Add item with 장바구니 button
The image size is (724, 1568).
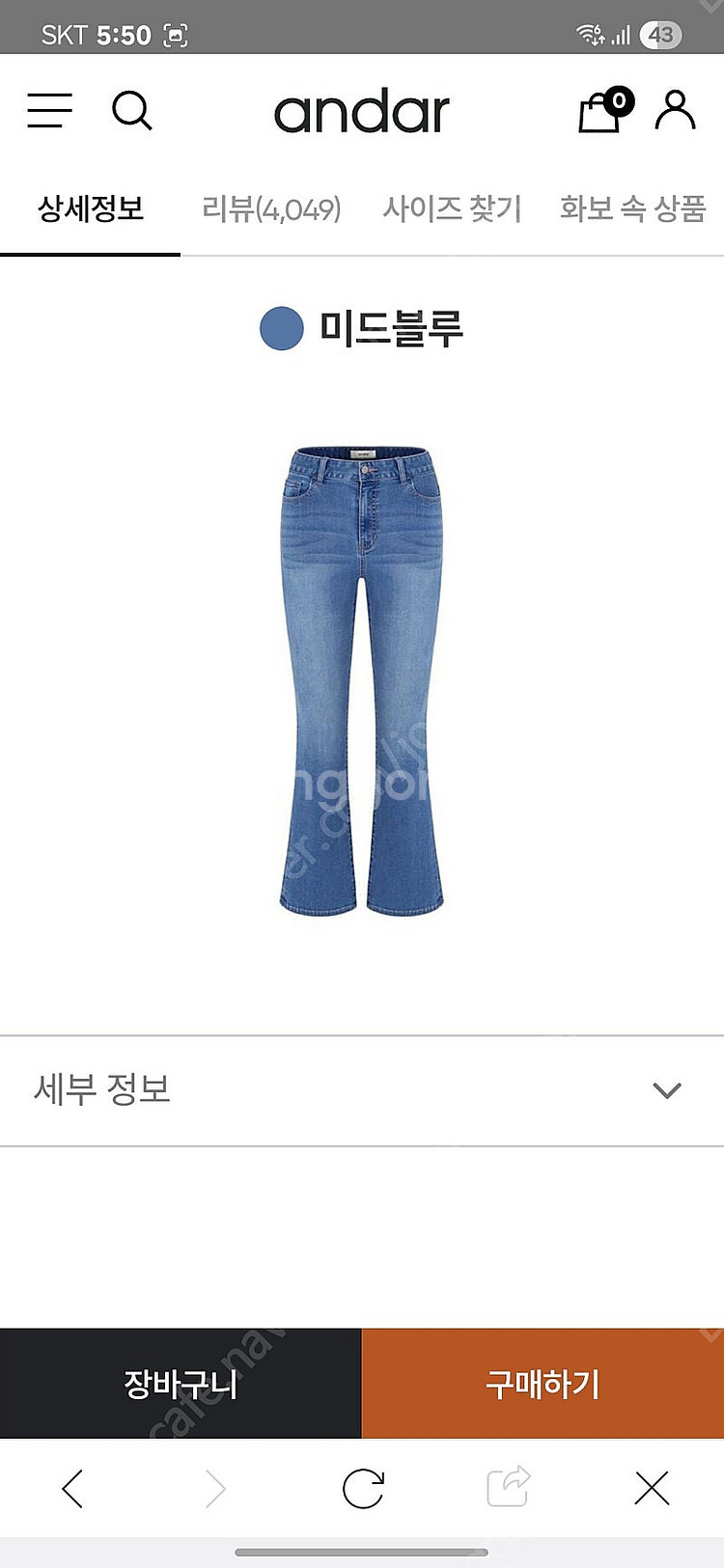point(181,1384)
